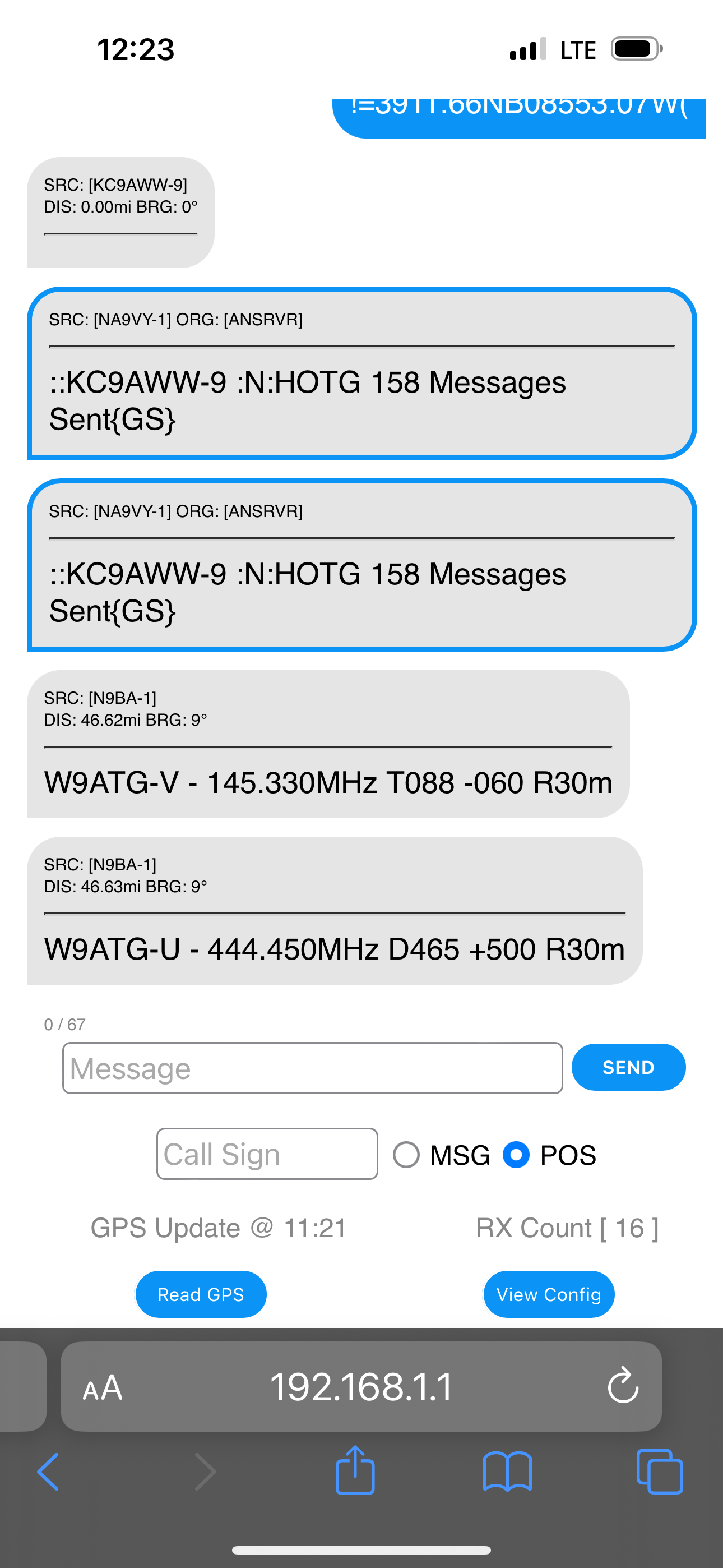Open the Safari share sheet
Viewport: 723px width, 1568px height.
pyautogui.click(x=355, y=1469)
